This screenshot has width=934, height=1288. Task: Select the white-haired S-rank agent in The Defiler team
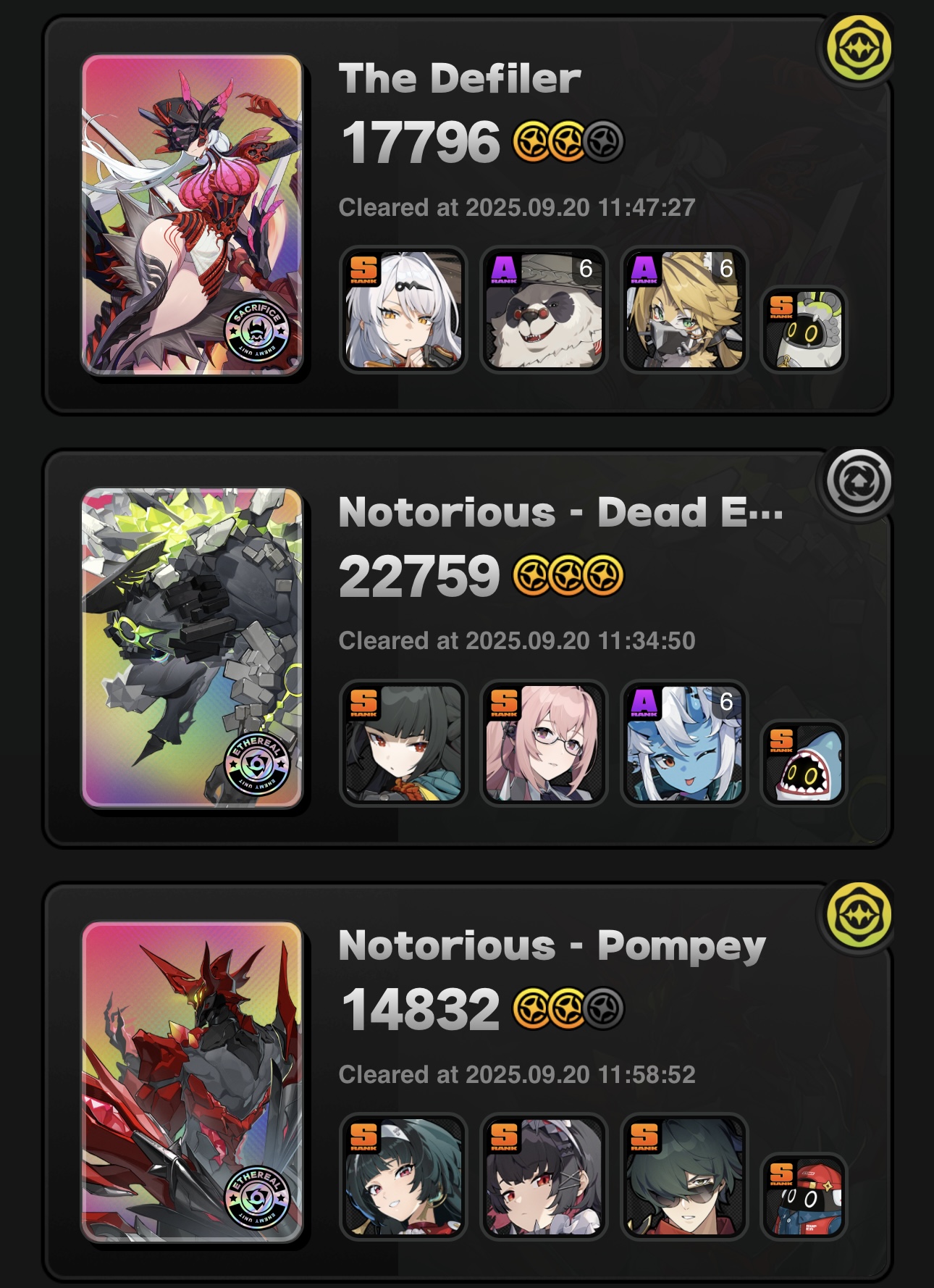pos(403,310)
